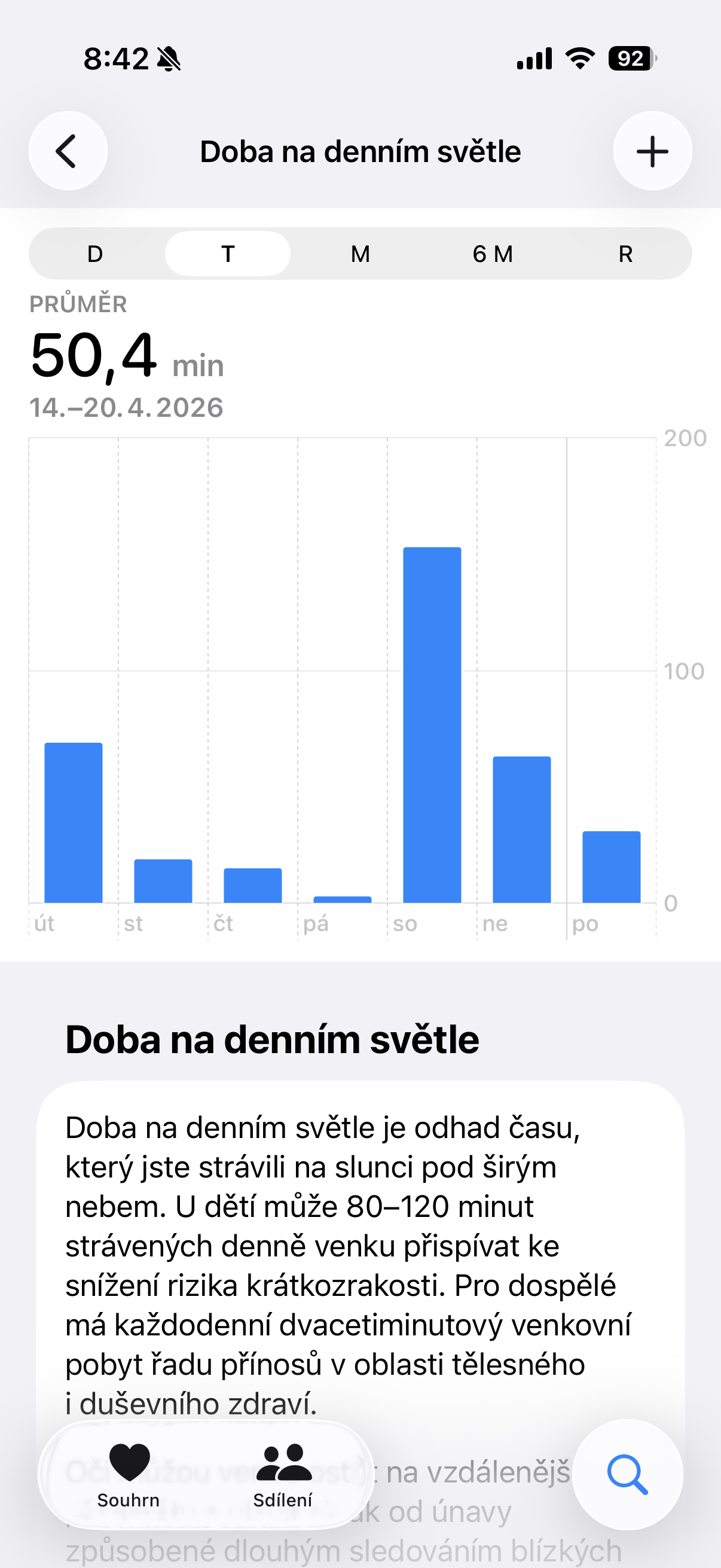Open the Sdílení tab
Viewport: 721px width, 1568px height.
click(x=283, y=1475)
